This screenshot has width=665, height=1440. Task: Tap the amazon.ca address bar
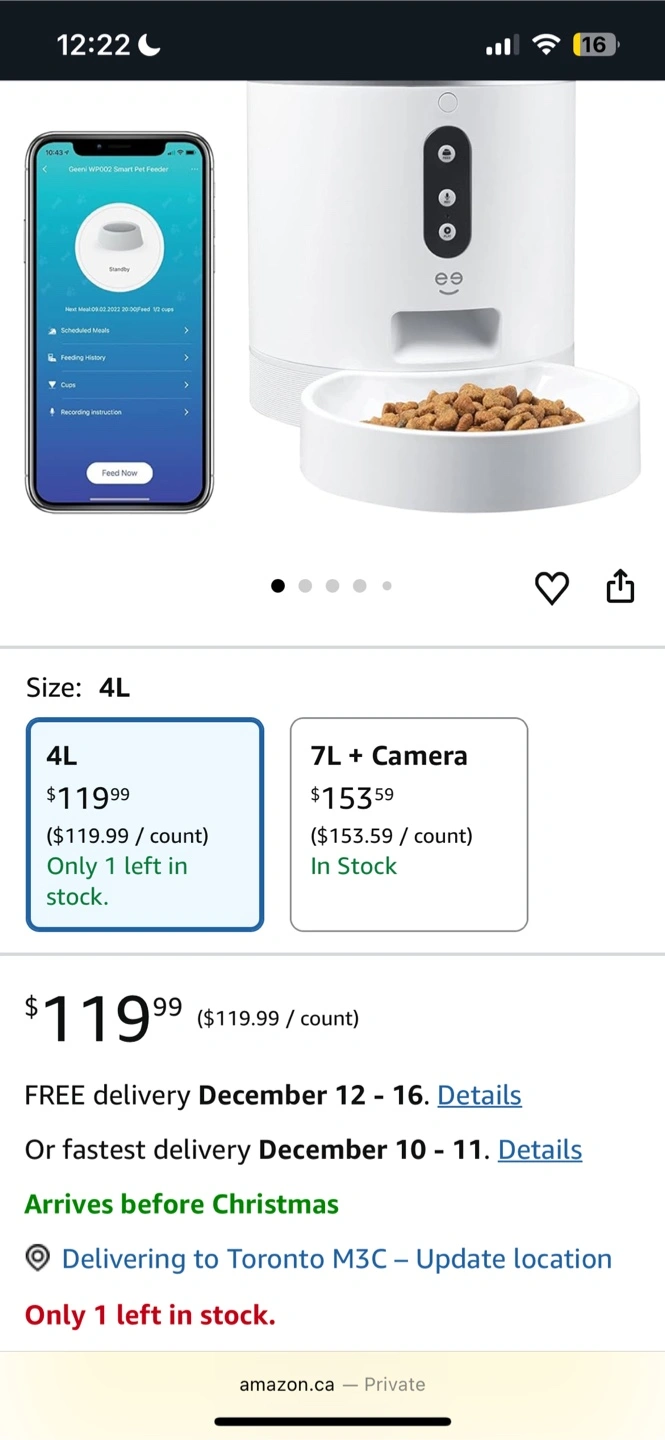pyautogui.click(x=332, y=1385)
